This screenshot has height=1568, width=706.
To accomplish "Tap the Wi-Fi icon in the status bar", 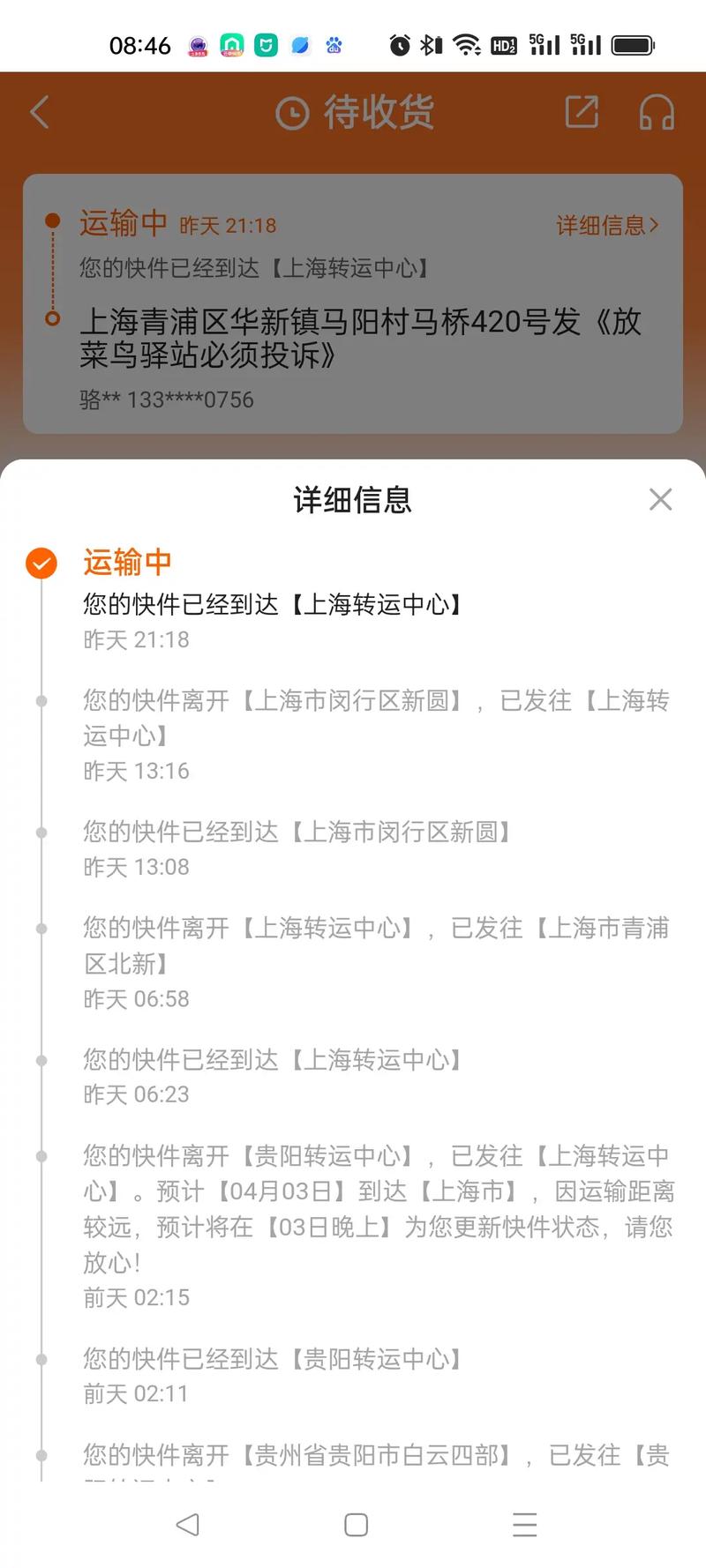I will point(465,45).
